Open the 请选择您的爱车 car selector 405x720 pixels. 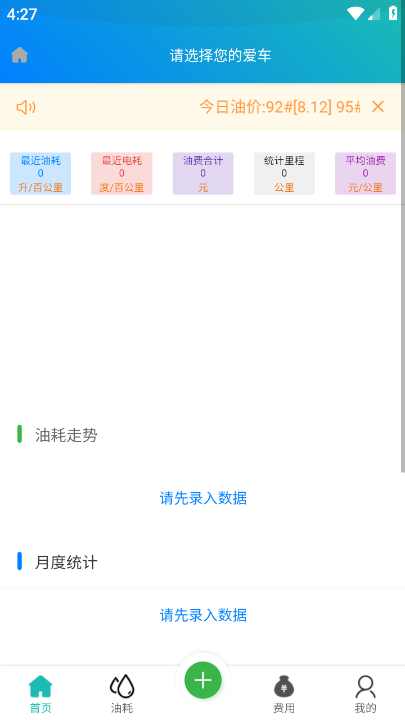tap(220, 56)
